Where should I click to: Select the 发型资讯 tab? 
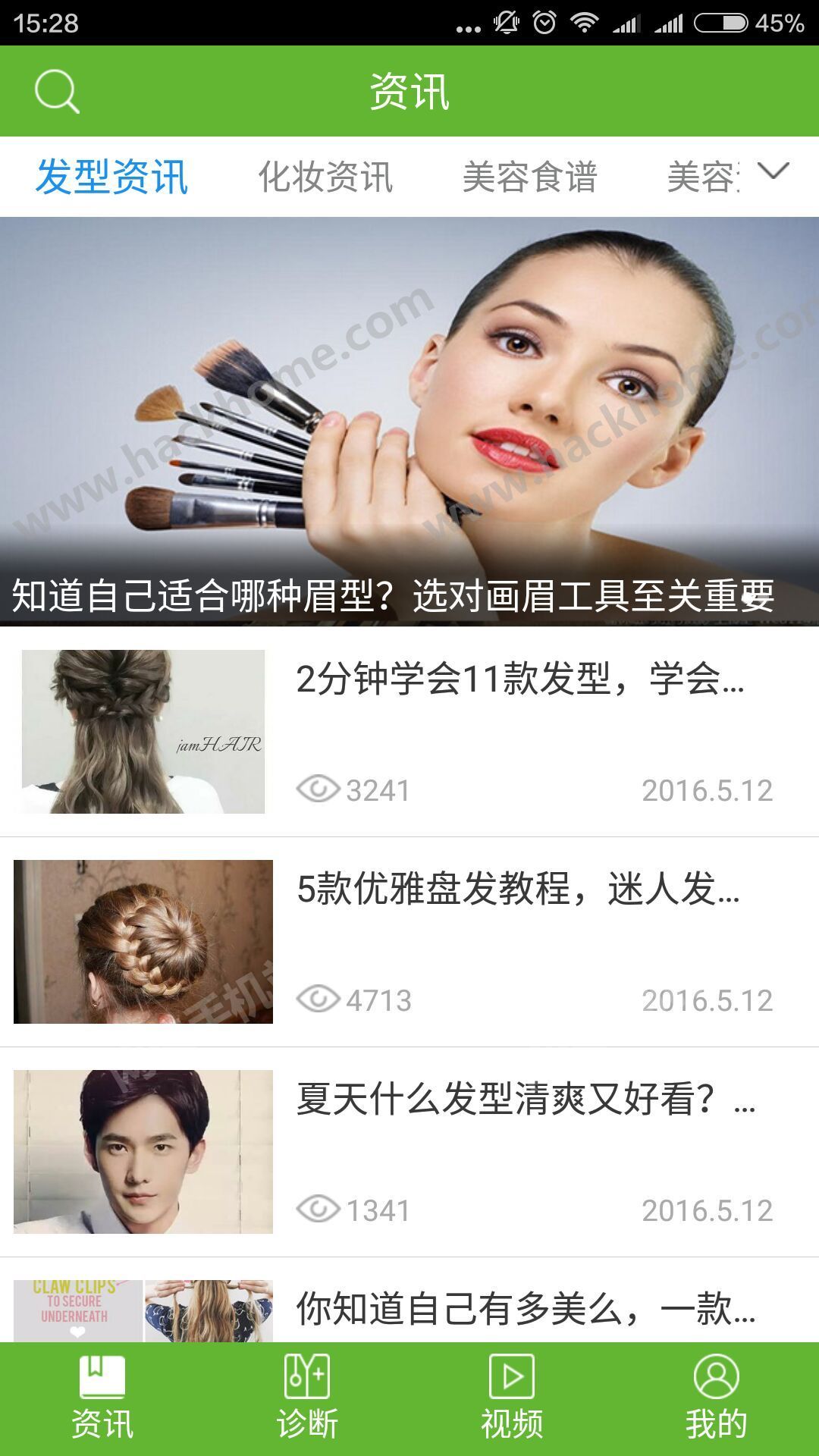111,177
